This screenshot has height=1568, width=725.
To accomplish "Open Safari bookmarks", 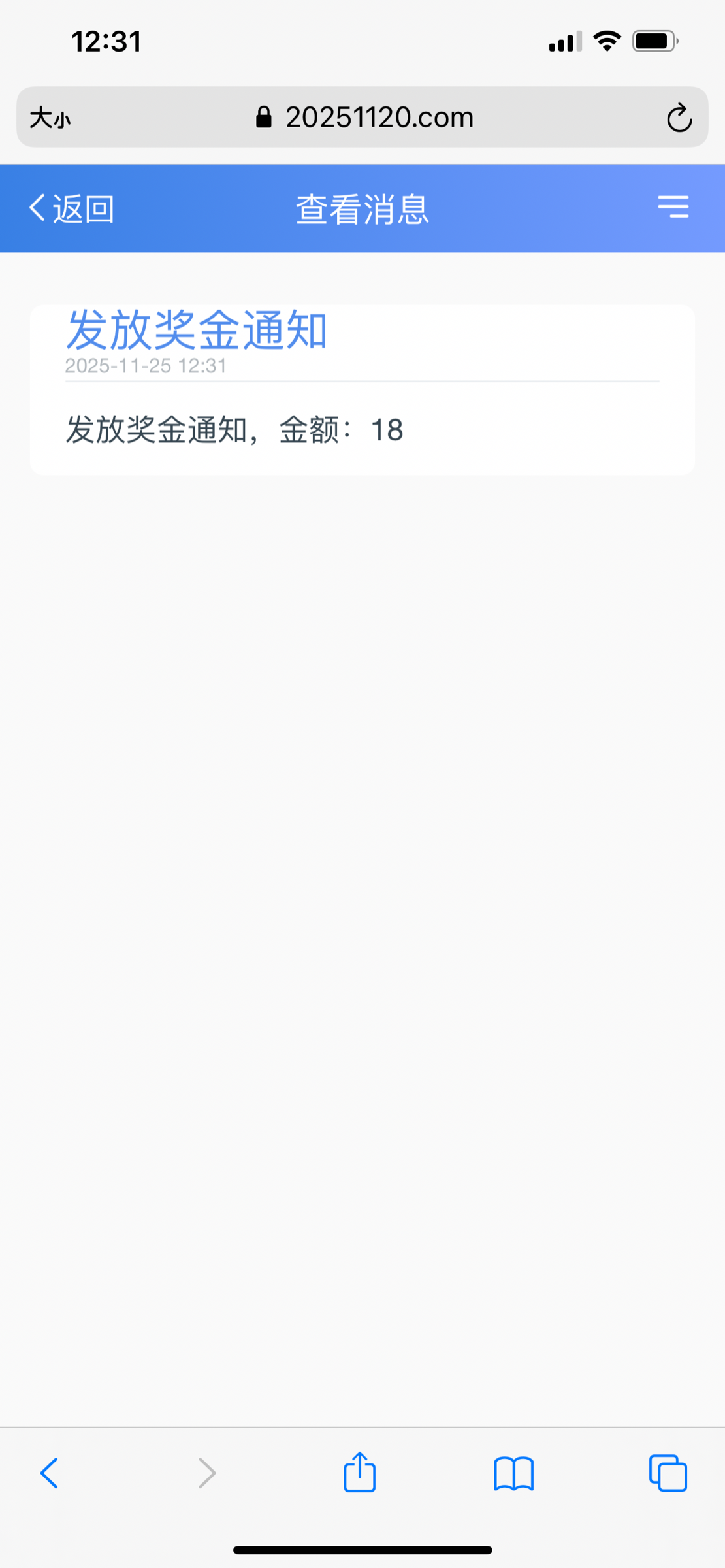I will coord(514,1473).
